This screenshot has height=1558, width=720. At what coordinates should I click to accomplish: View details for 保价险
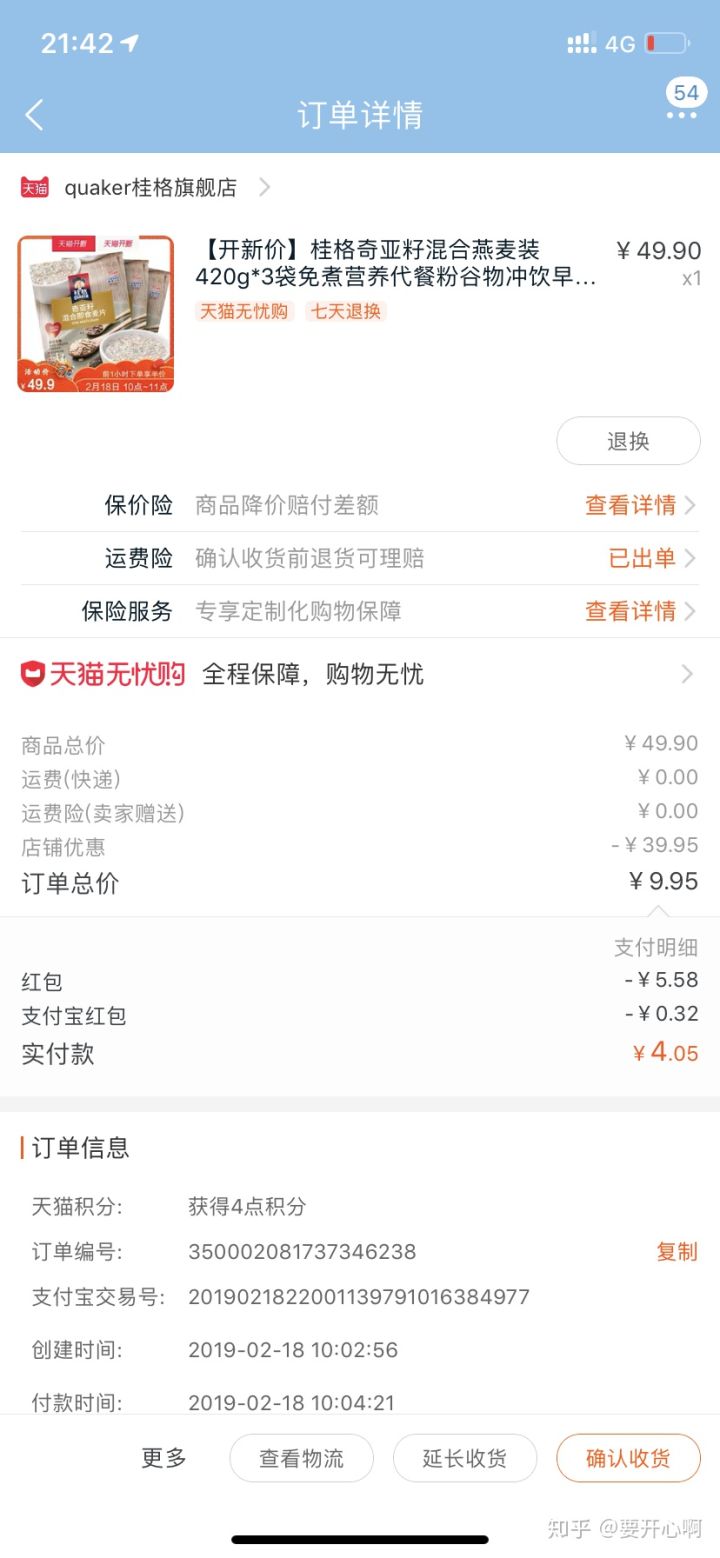pyautogui.click(x=640, y=505)
